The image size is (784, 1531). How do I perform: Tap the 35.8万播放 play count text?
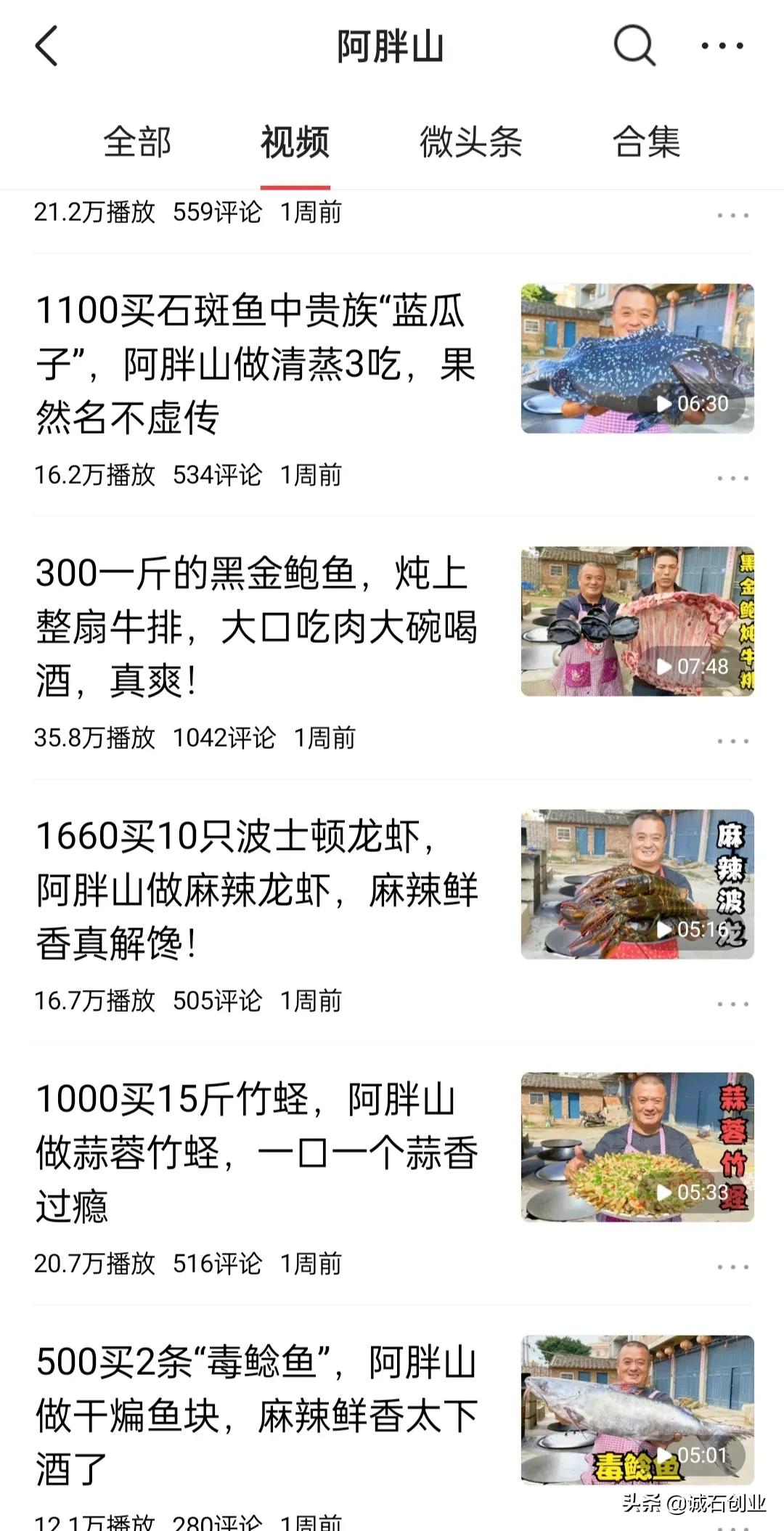[x=94, y=737]
